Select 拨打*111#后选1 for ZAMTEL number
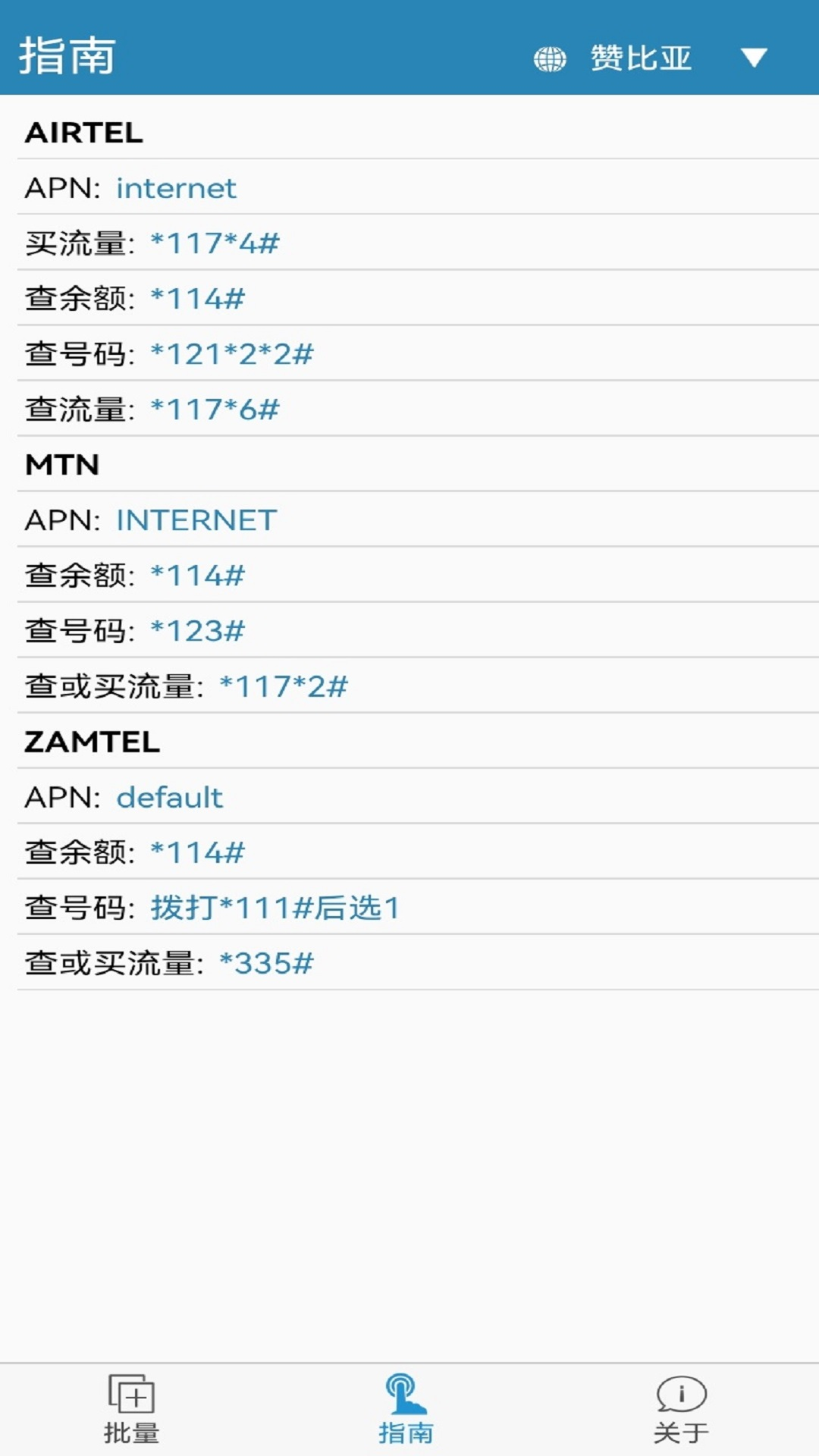The width and height of the screenshot is (819, 1456). [x=279, y=908]
